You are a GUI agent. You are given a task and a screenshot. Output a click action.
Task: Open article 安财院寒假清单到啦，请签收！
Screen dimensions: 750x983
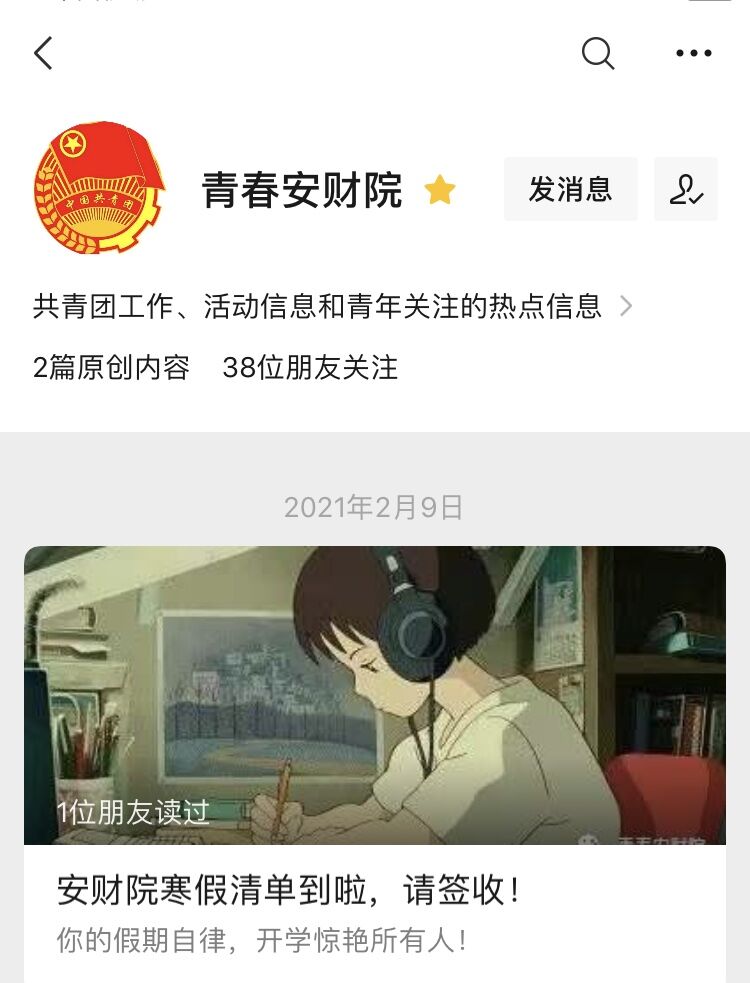click(288, 890)
